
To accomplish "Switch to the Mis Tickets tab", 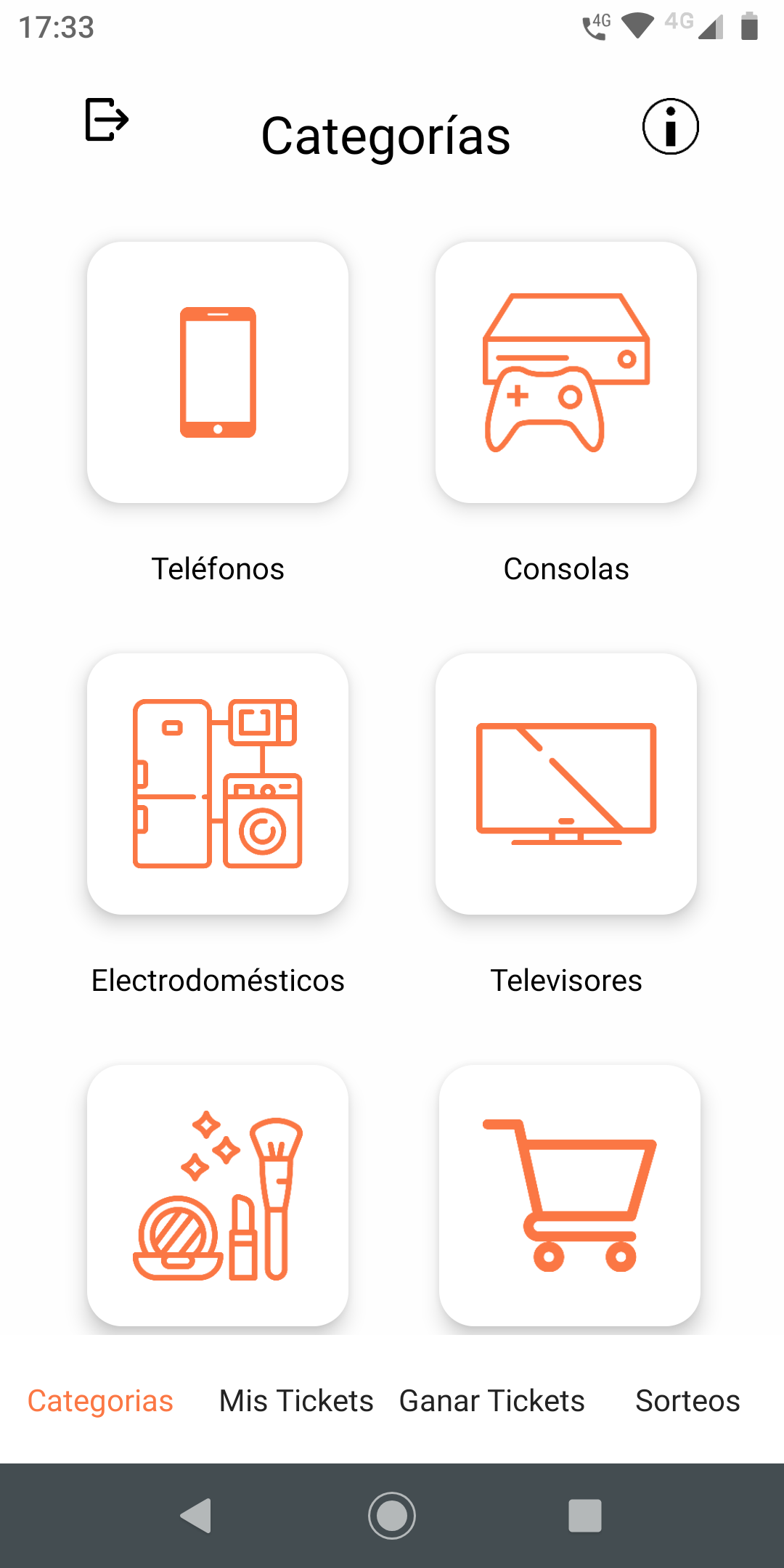I will [296, 1401].
